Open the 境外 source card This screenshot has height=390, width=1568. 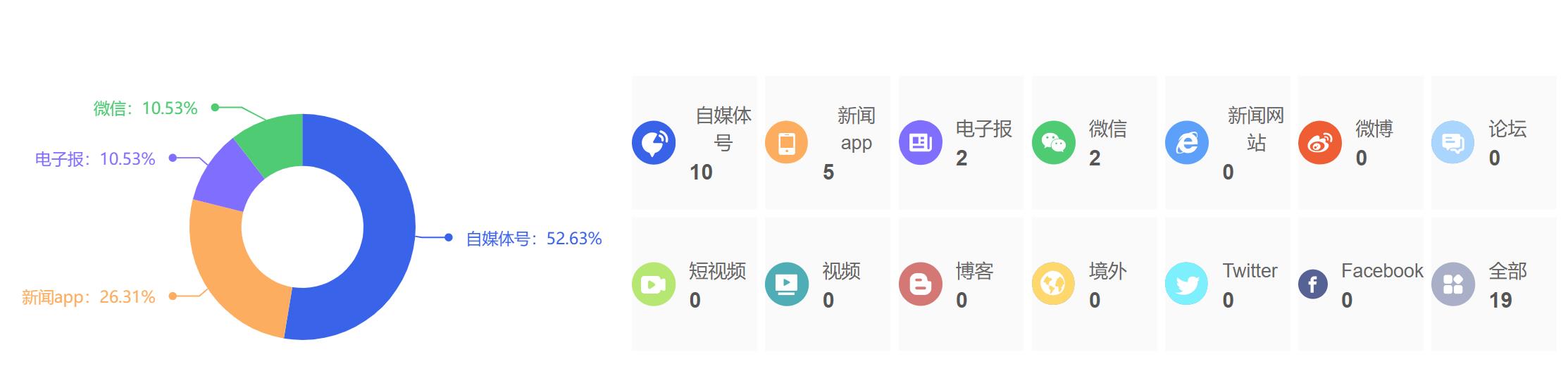coord(1094,284)
